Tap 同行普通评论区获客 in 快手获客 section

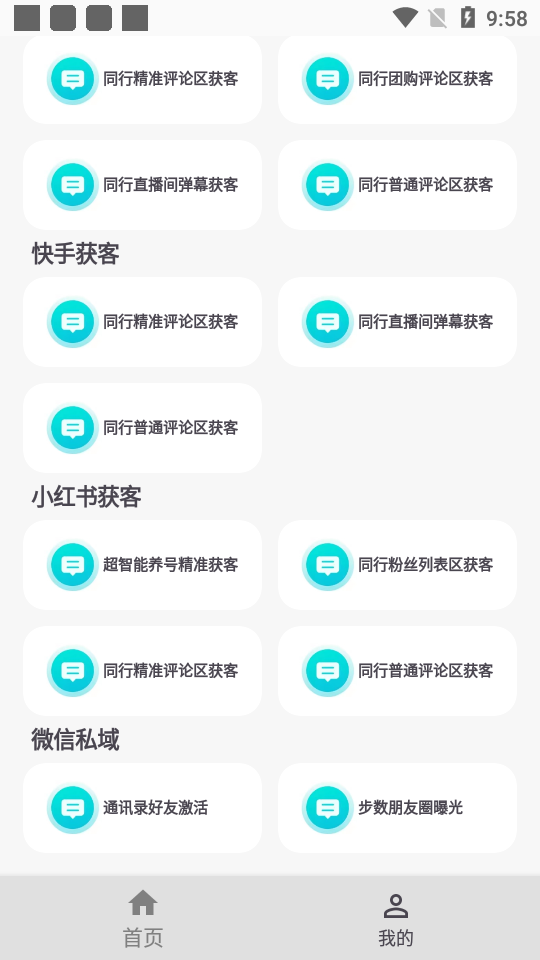pos(143,428)
